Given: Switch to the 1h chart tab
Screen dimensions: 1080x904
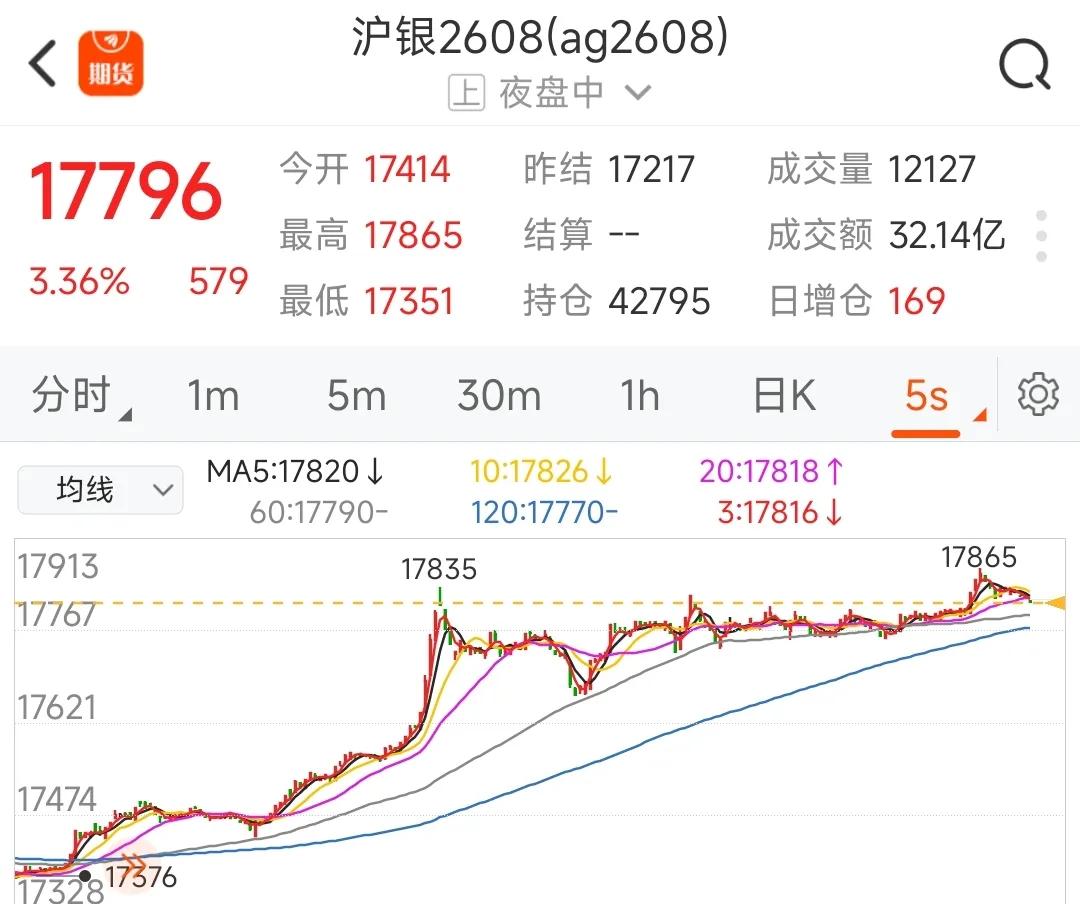Looking at the screenshot, I should [640, 396].
